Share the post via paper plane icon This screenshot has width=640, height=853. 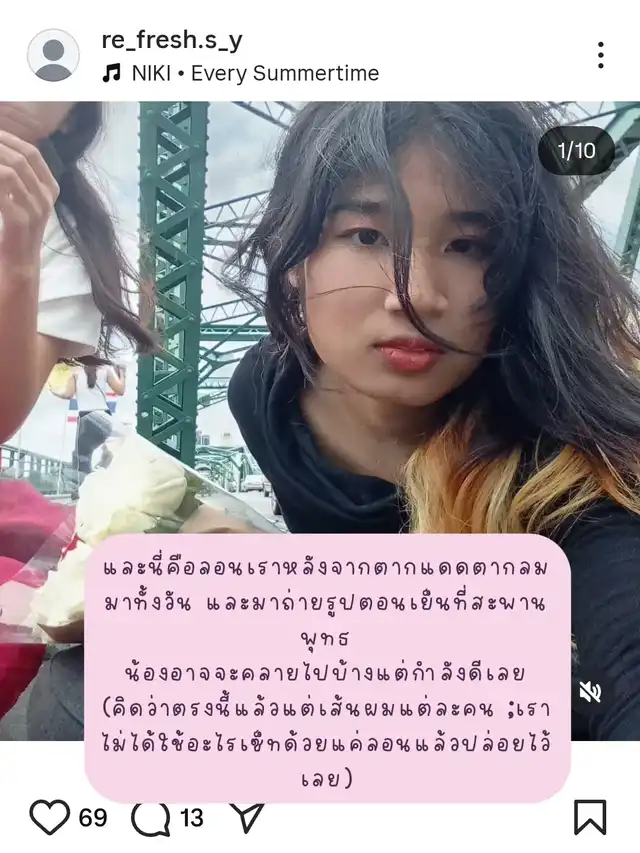tap(246, 817)
